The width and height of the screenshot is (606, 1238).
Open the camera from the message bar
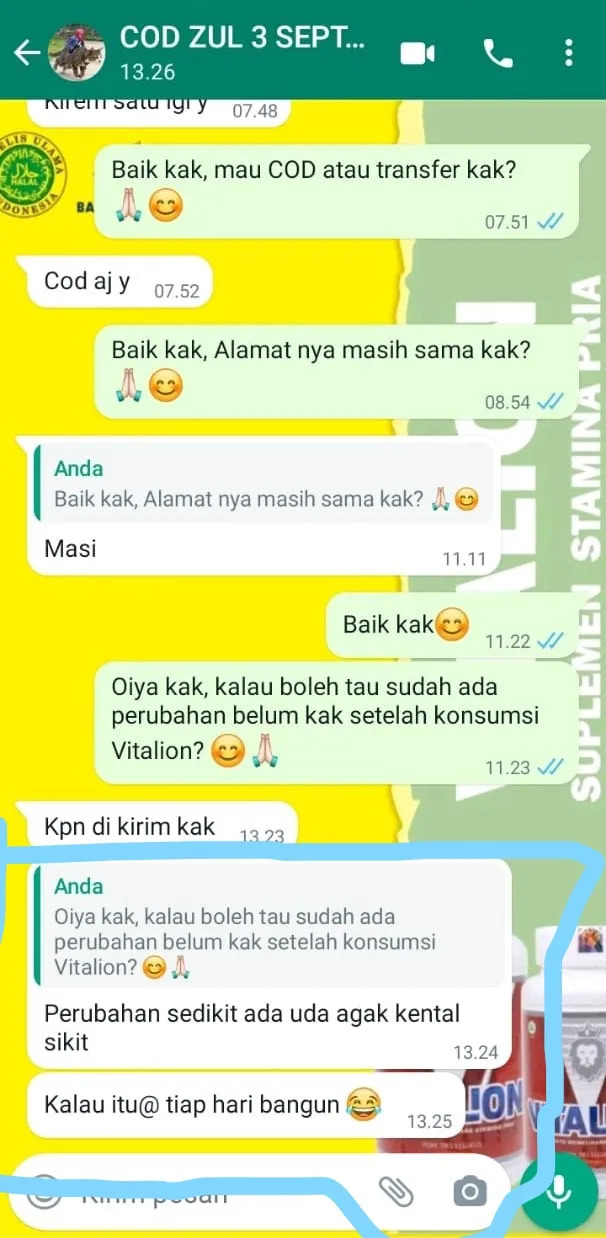pyautogui.click(x=469, y=1191)
